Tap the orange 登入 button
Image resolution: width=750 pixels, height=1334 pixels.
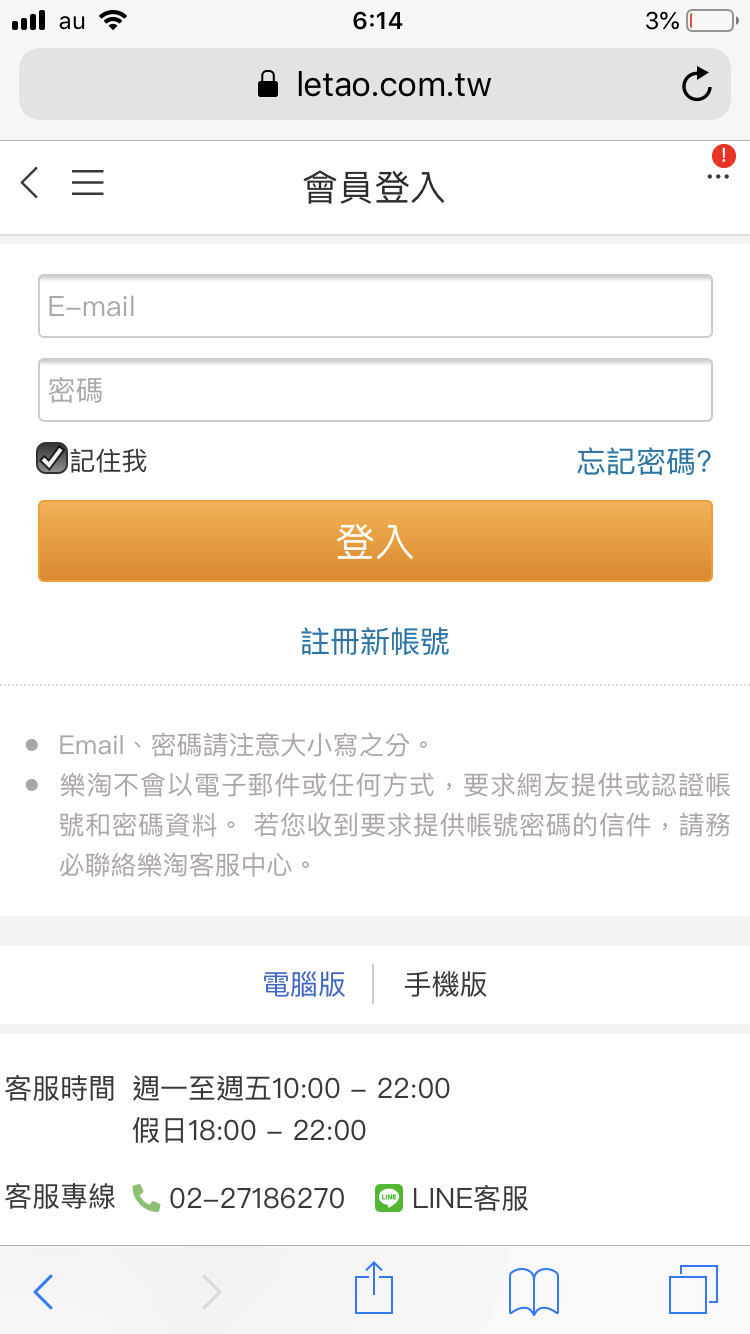pyautogui.click(x=375, y=541)
